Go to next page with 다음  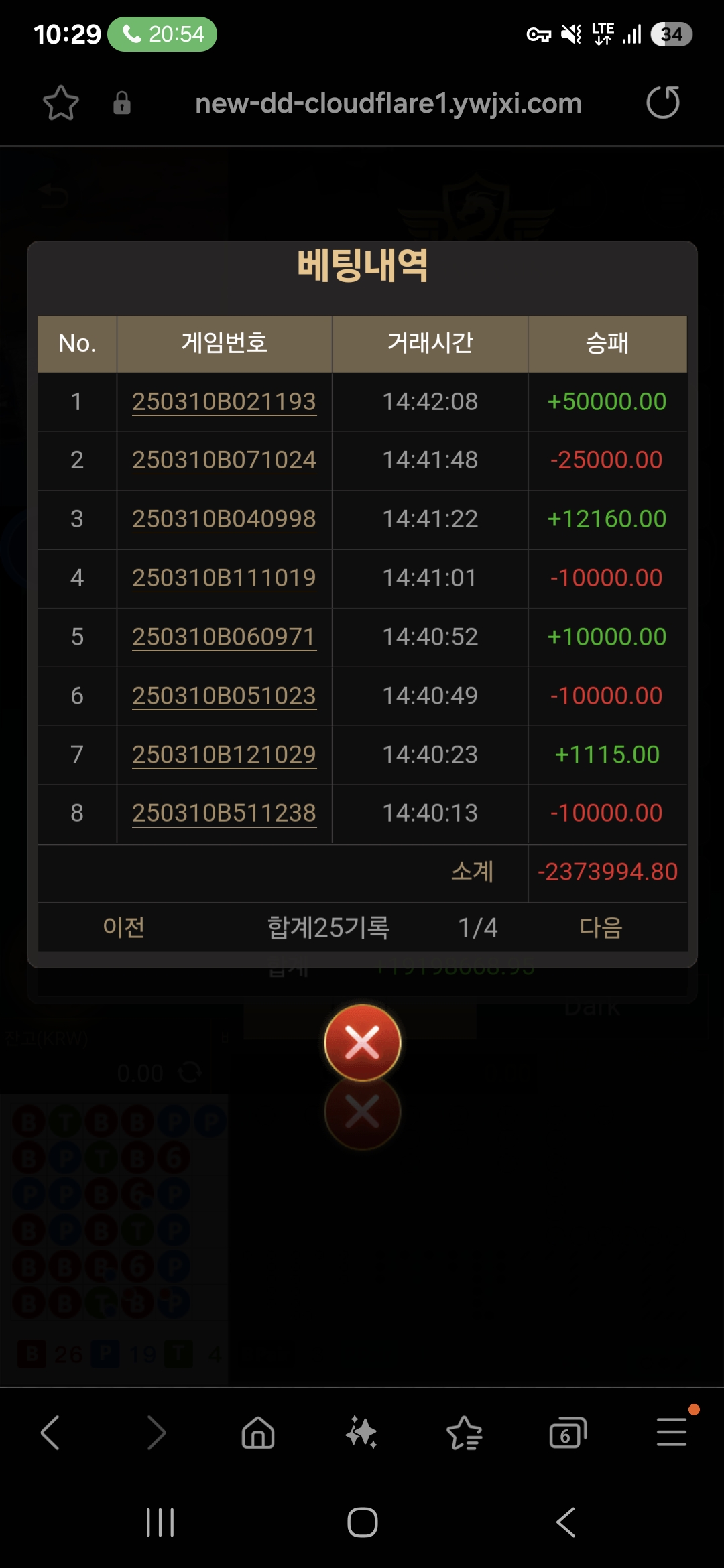pos(601,928)
